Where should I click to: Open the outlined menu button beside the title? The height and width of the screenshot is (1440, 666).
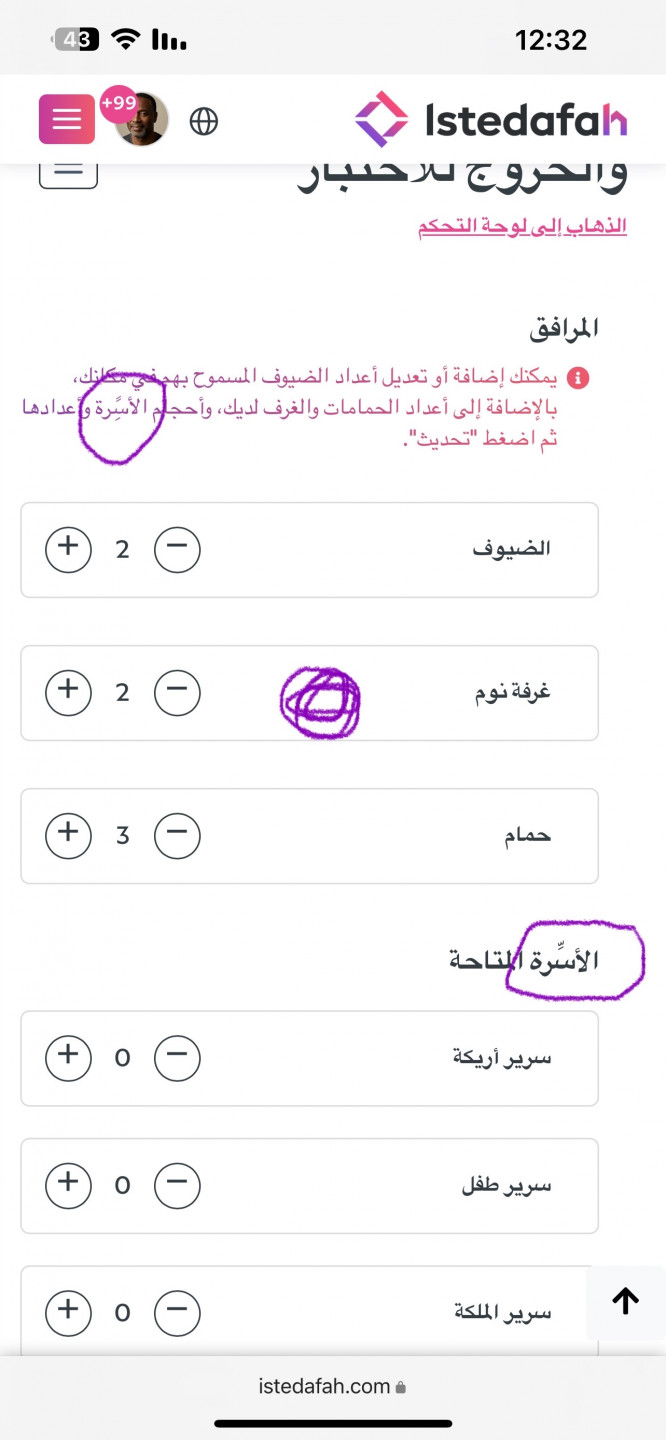(68, 172)
